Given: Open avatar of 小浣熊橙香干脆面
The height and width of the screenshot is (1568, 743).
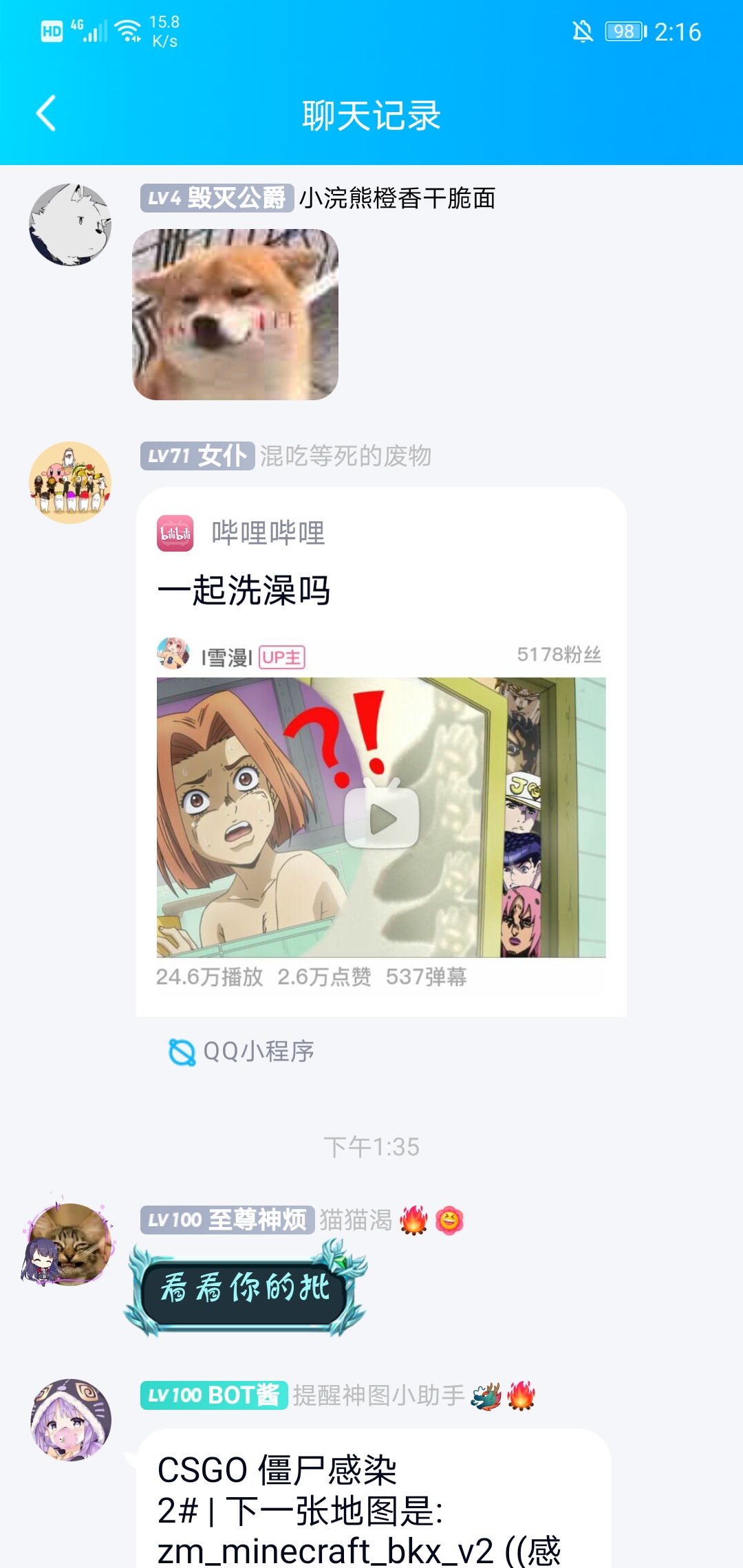Looking at the screenshot, I should point(70,225).
